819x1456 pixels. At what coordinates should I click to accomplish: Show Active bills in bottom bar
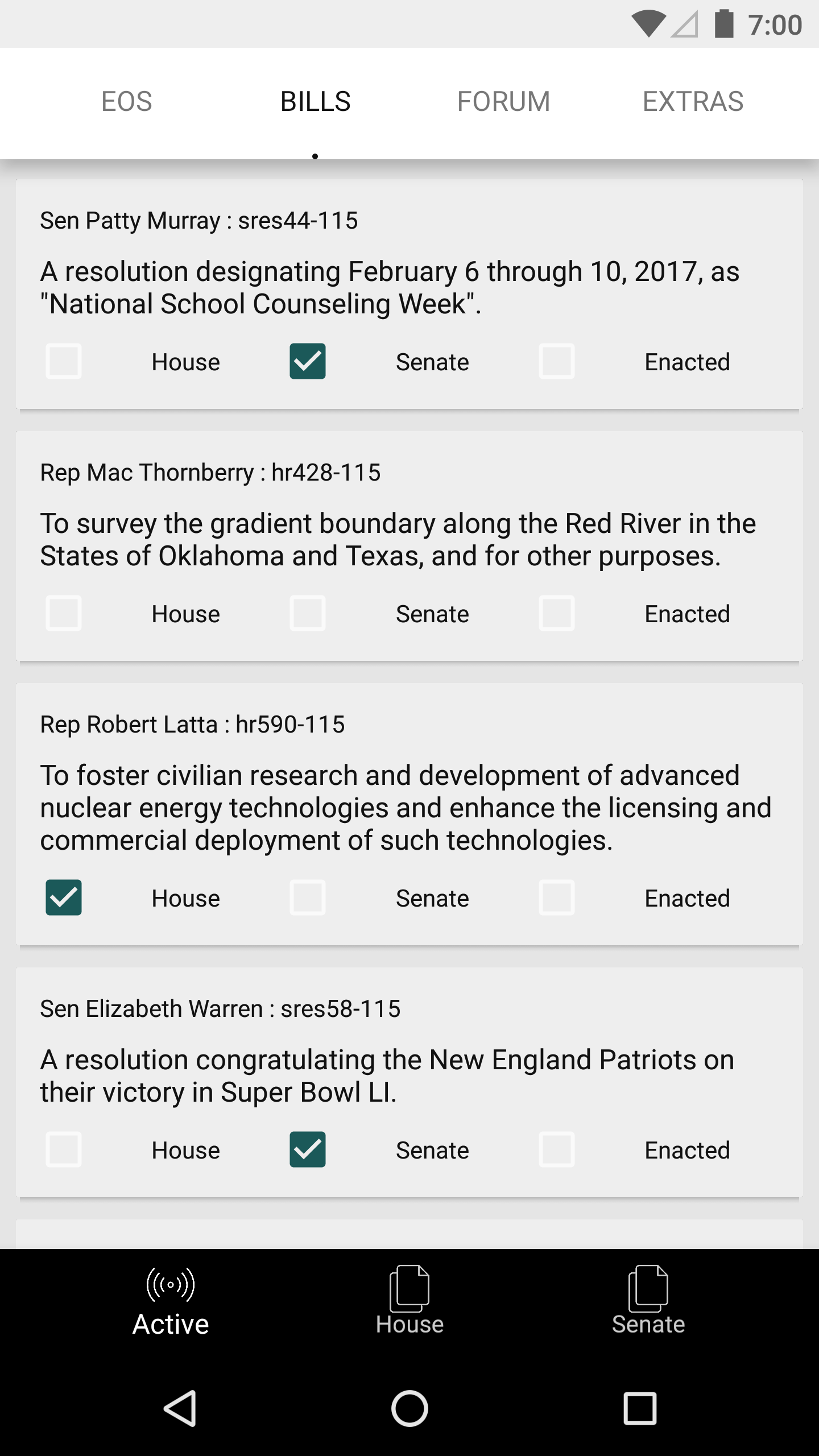pyautogui.click(x=171, y=1302)
